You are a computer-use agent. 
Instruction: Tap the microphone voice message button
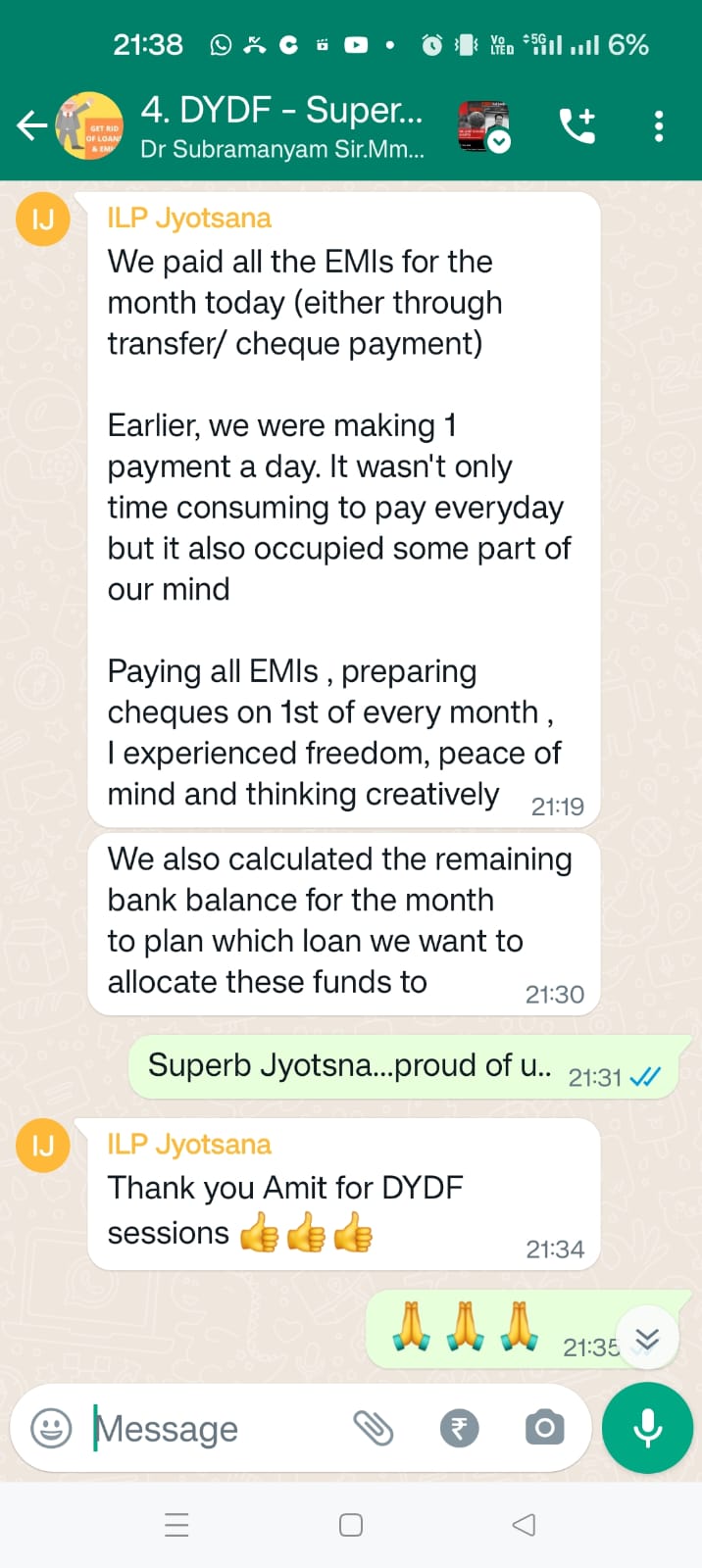click(x=647, y=1428)
